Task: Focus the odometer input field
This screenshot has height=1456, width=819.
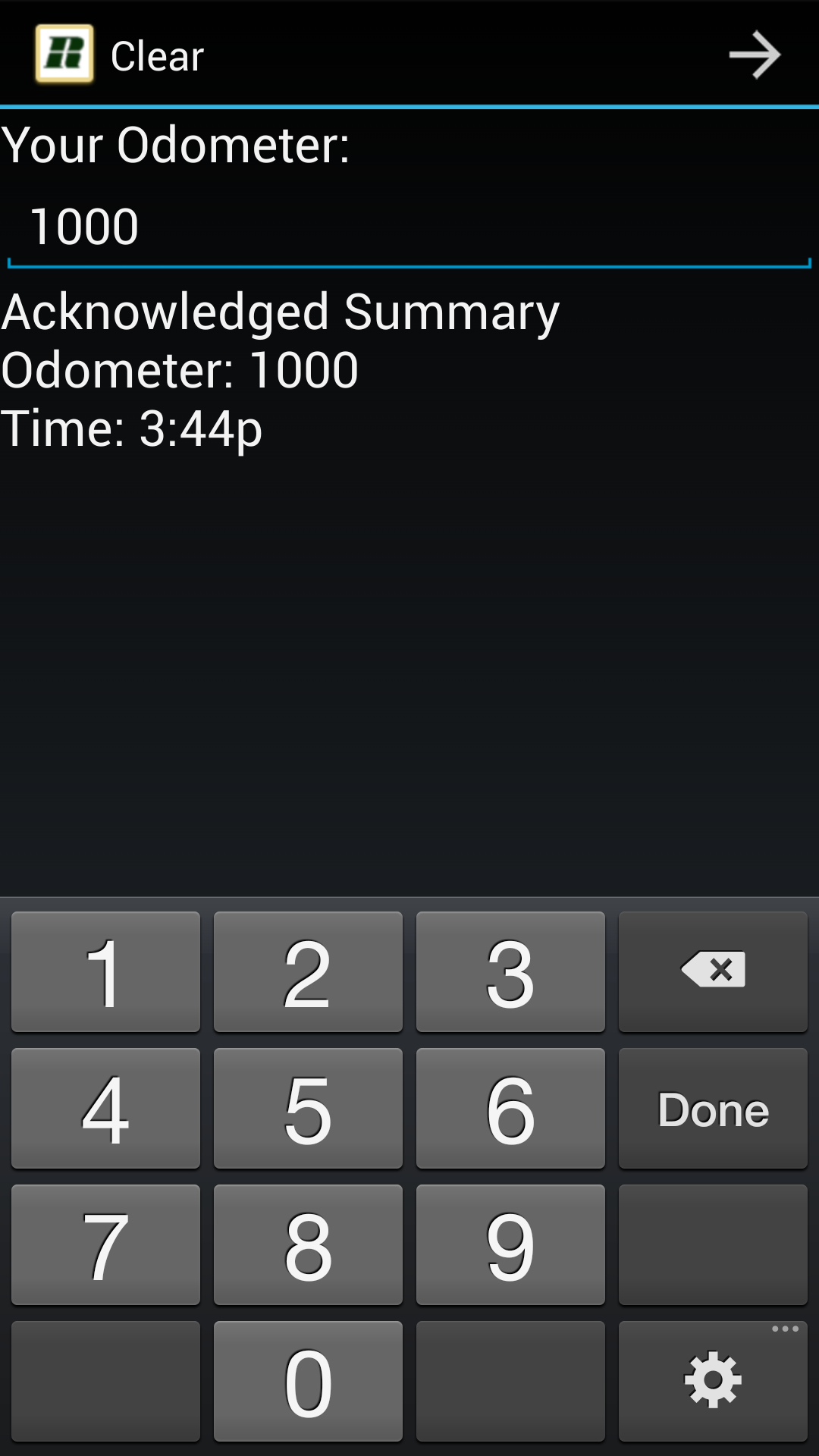Action: click(409, 227)
